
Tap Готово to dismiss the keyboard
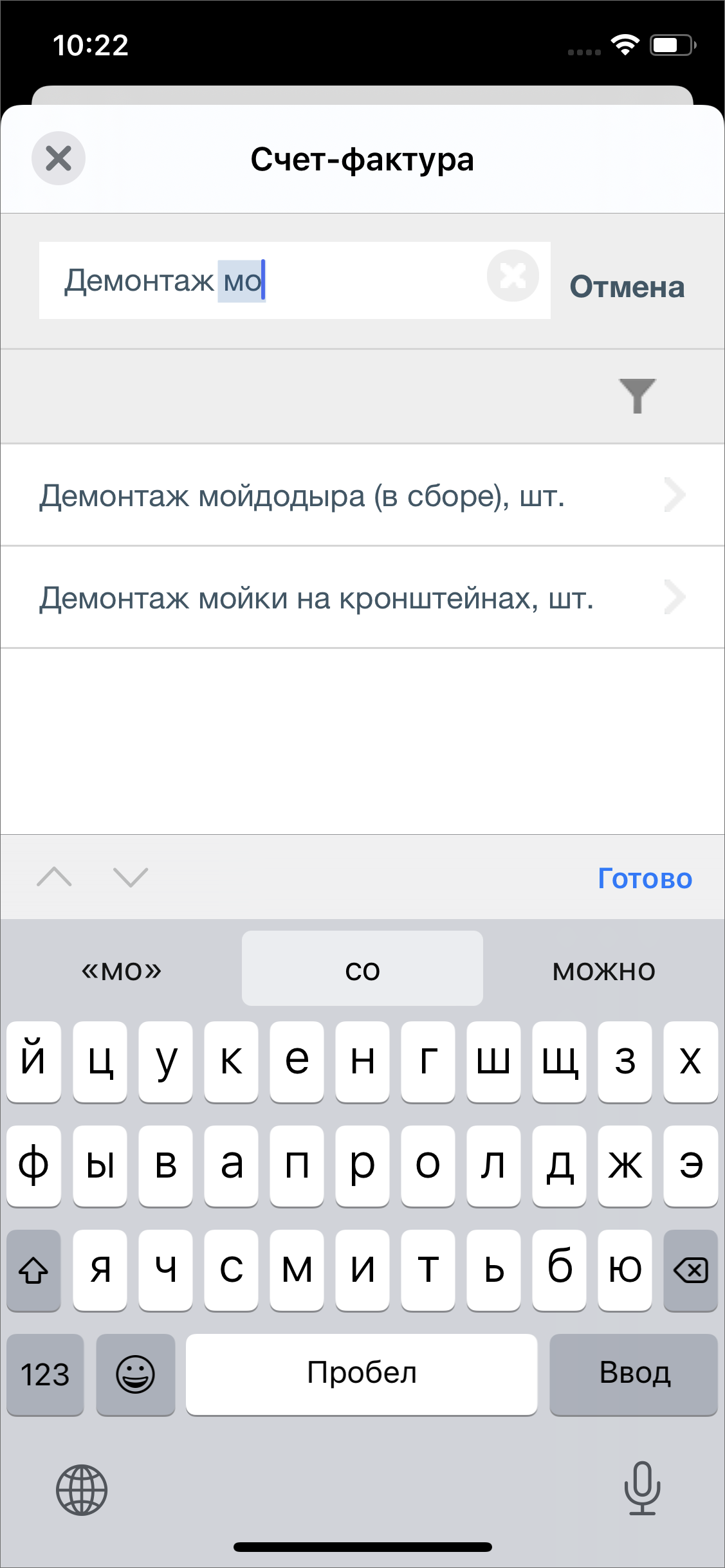pos(645,878)
